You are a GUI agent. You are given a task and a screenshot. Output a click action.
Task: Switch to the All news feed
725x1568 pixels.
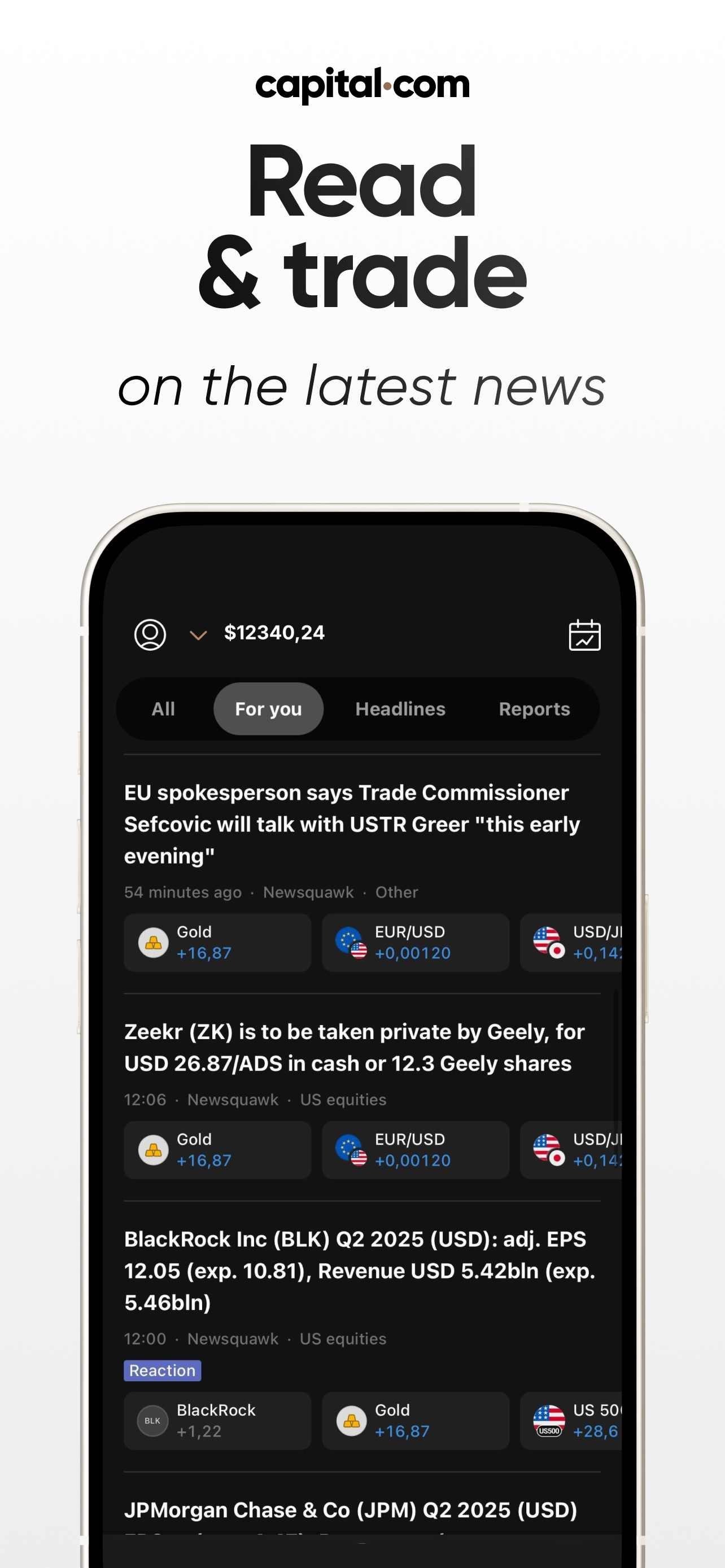pyautogui.click(x=163, y=708)
